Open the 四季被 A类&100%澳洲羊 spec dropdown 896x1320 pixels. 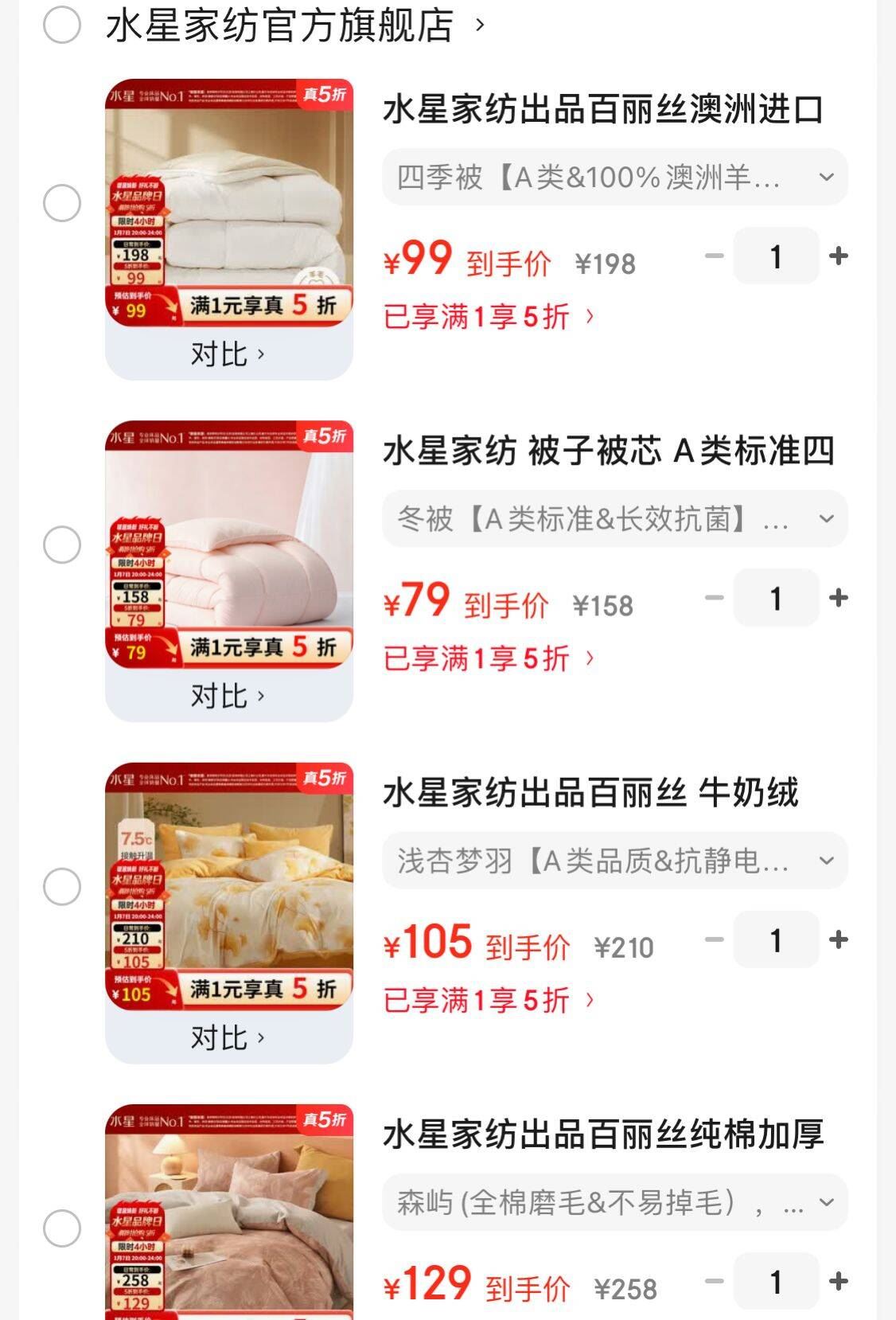pyautogui.click(x=614, y=177)
